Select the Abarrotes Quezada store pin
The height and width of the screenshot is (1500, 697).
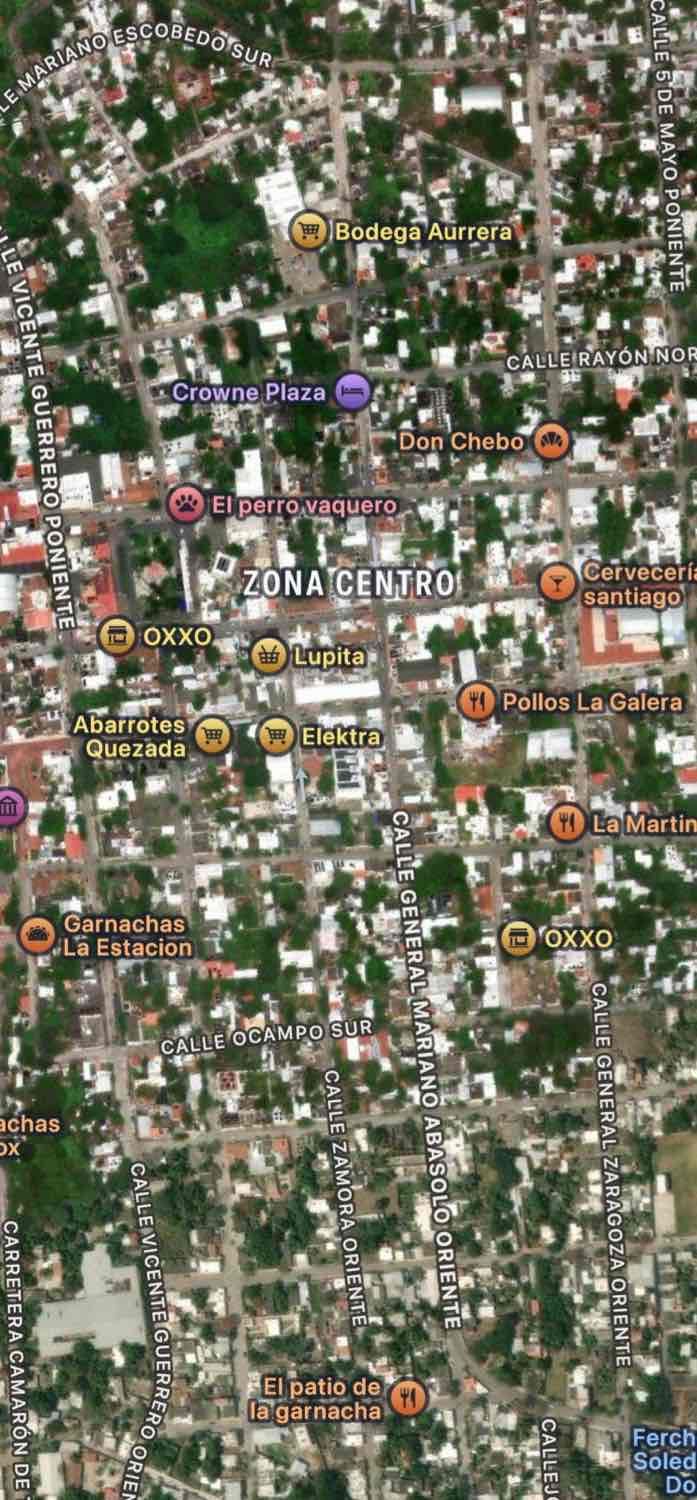pyautogui.click(x=211, y=736)
